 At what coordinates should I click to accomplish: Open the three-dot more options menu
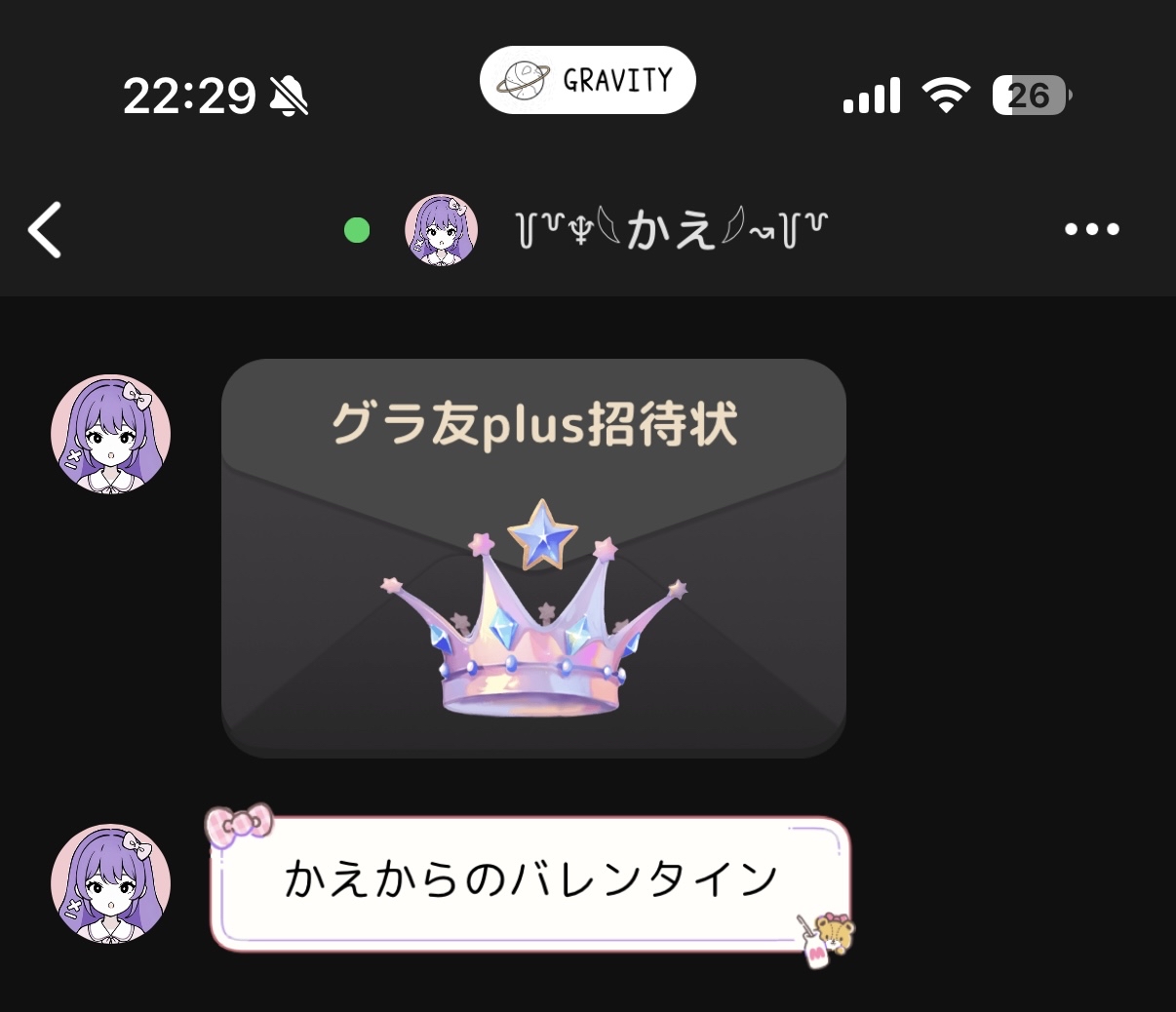(x=1091, y=230)
